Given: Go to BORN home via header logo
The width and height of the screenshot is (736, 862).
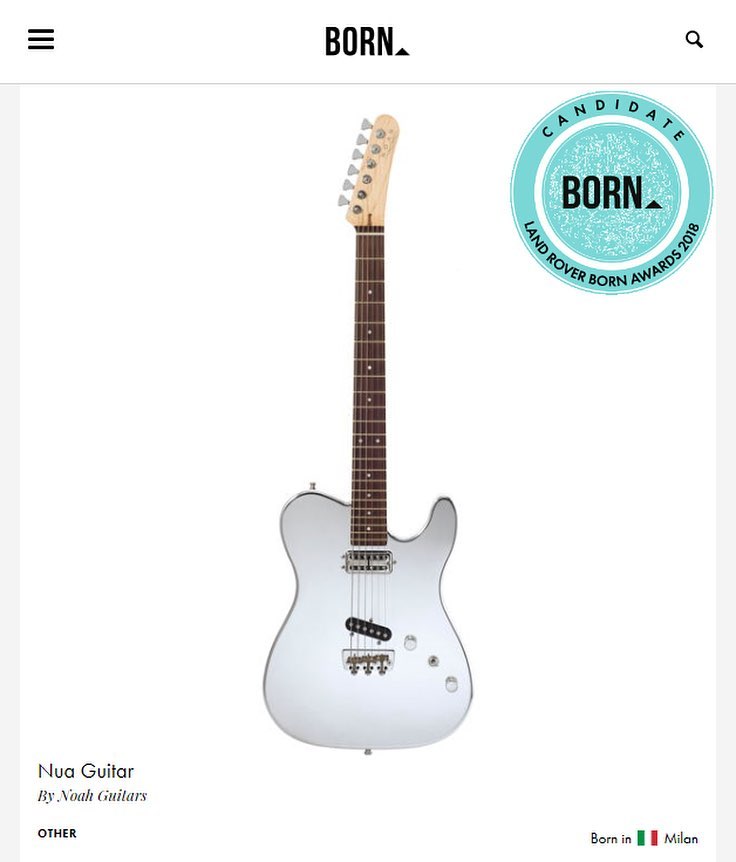Looking at the screenshot, I should [x=366, y=41].
